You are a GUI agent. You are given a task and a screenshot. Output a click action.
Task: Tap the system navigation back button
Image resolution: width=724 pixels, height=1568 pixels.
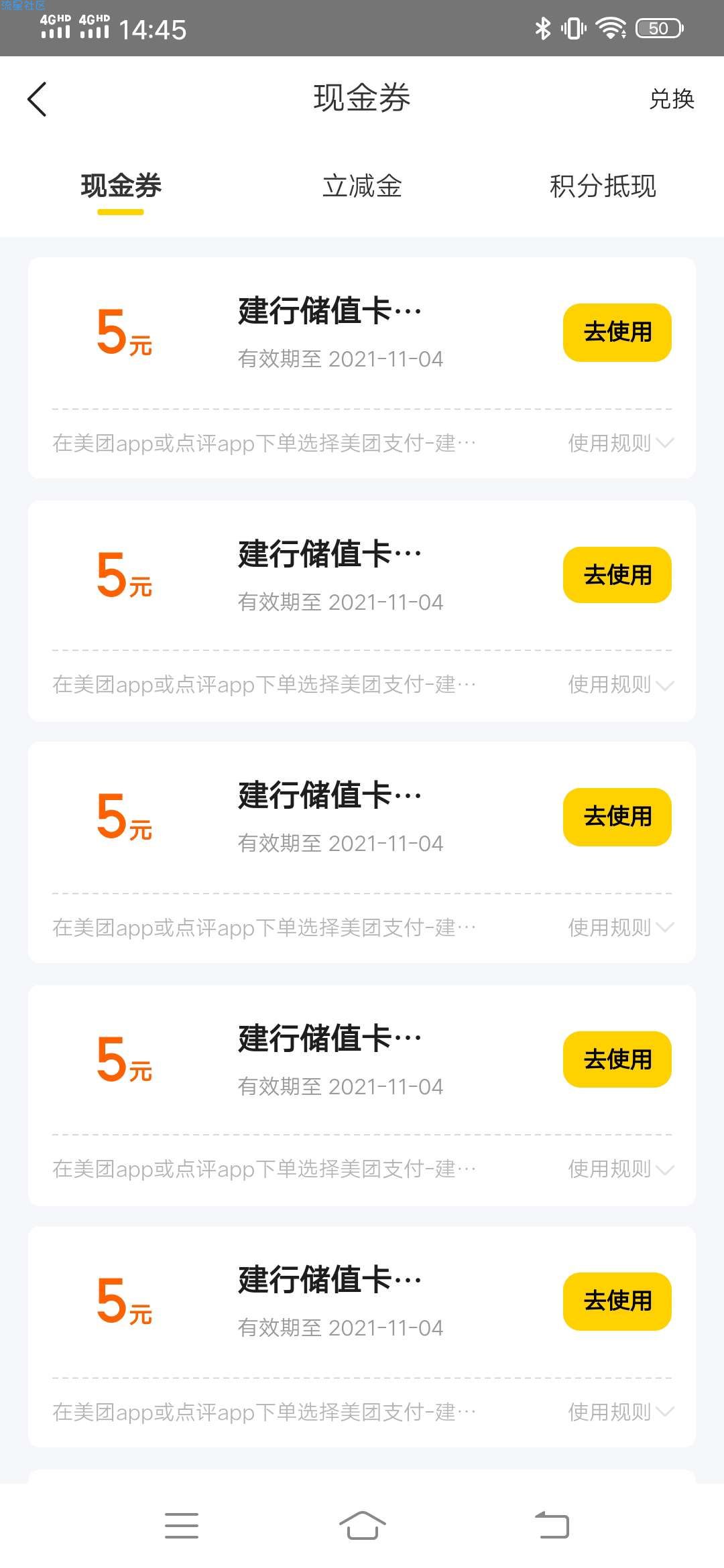[x=552, y=1526]
